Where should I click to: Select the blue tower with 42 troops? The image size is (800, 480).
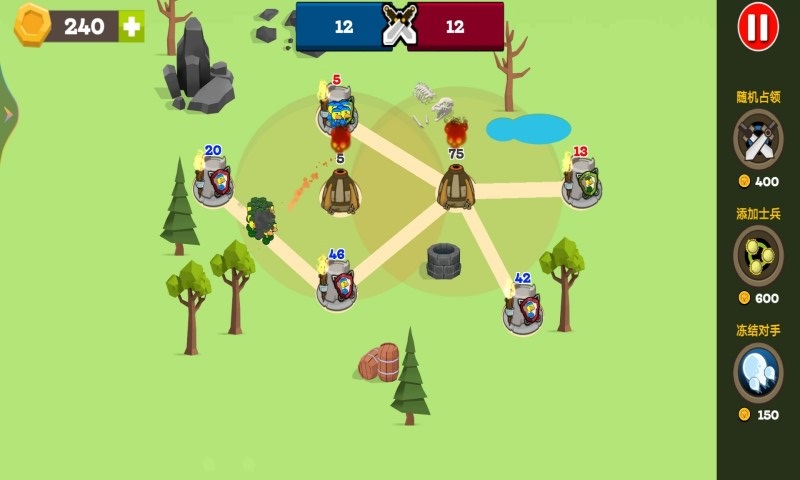[522, 310]
